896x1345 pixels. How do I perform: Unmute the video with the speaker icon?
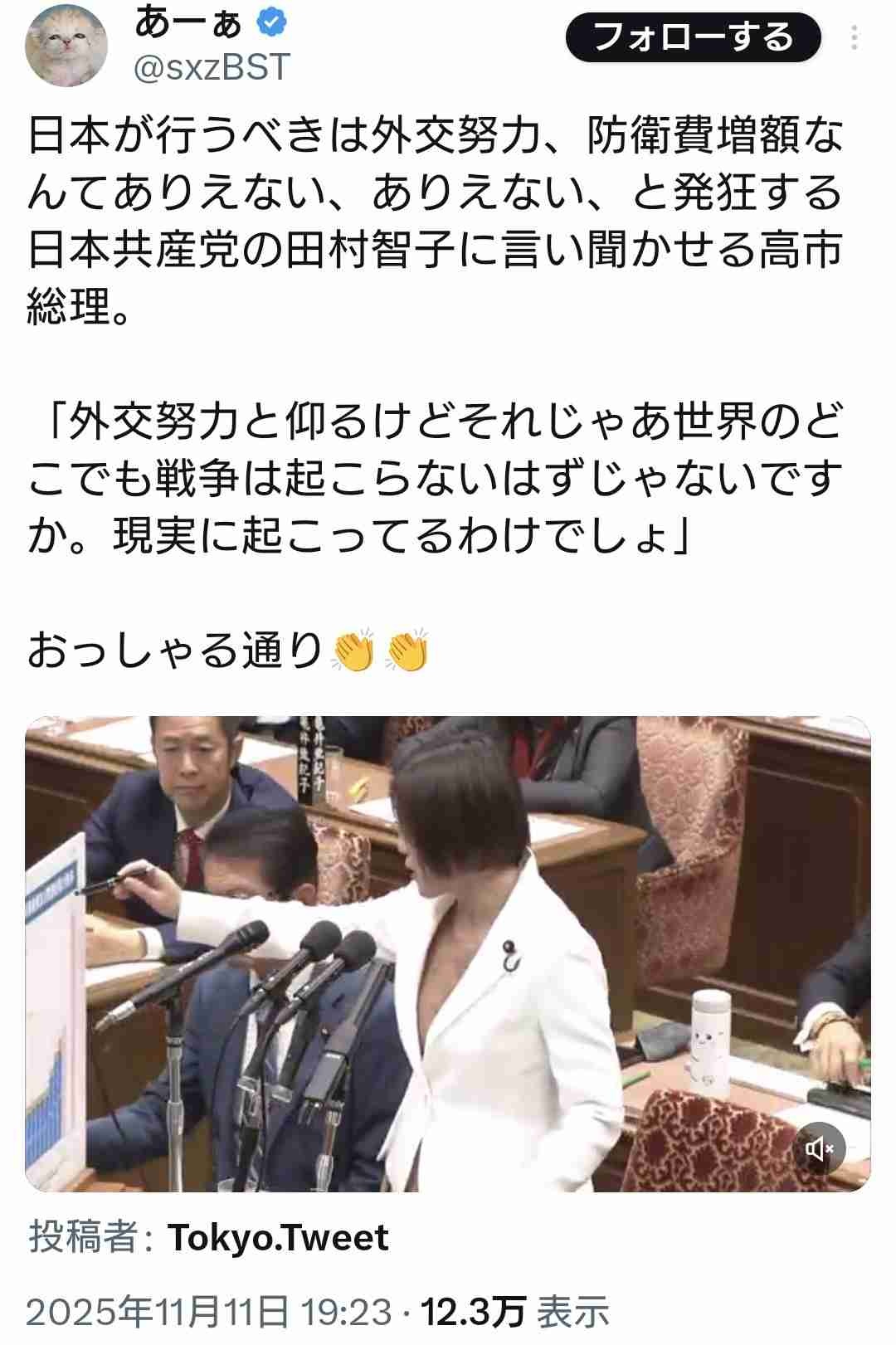[x=821, y=1149]
